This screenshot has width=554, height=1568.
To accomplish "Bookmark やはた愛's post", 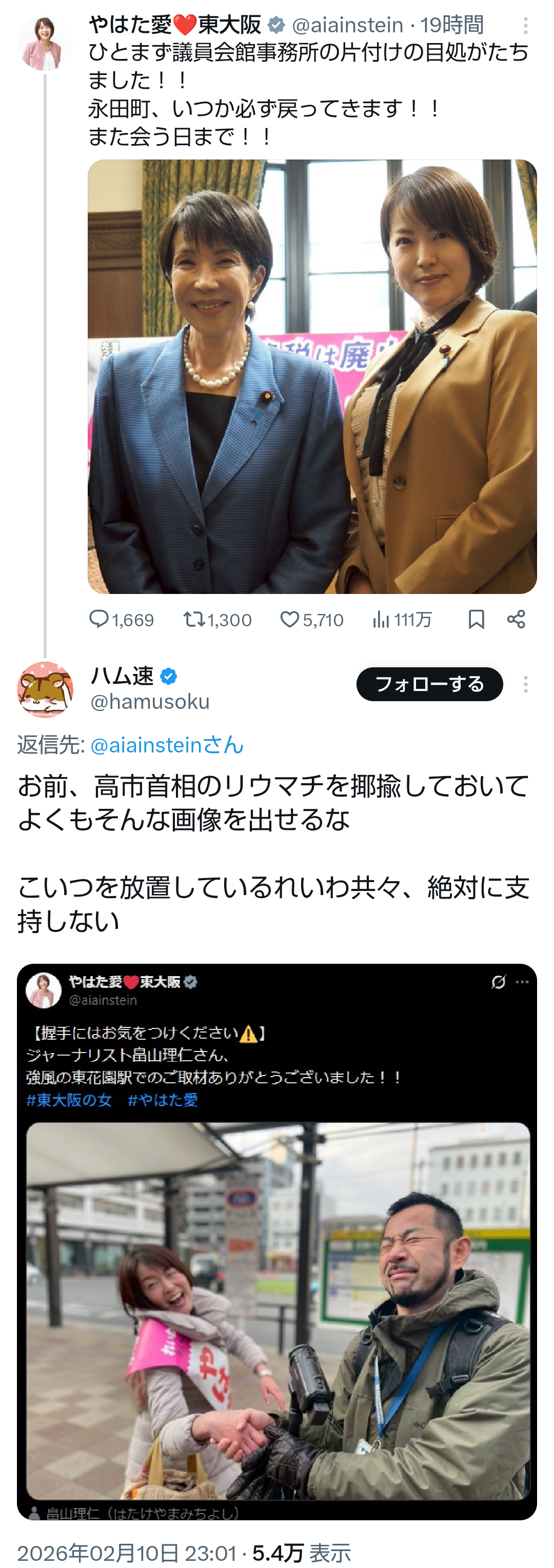I will [476, 620].
